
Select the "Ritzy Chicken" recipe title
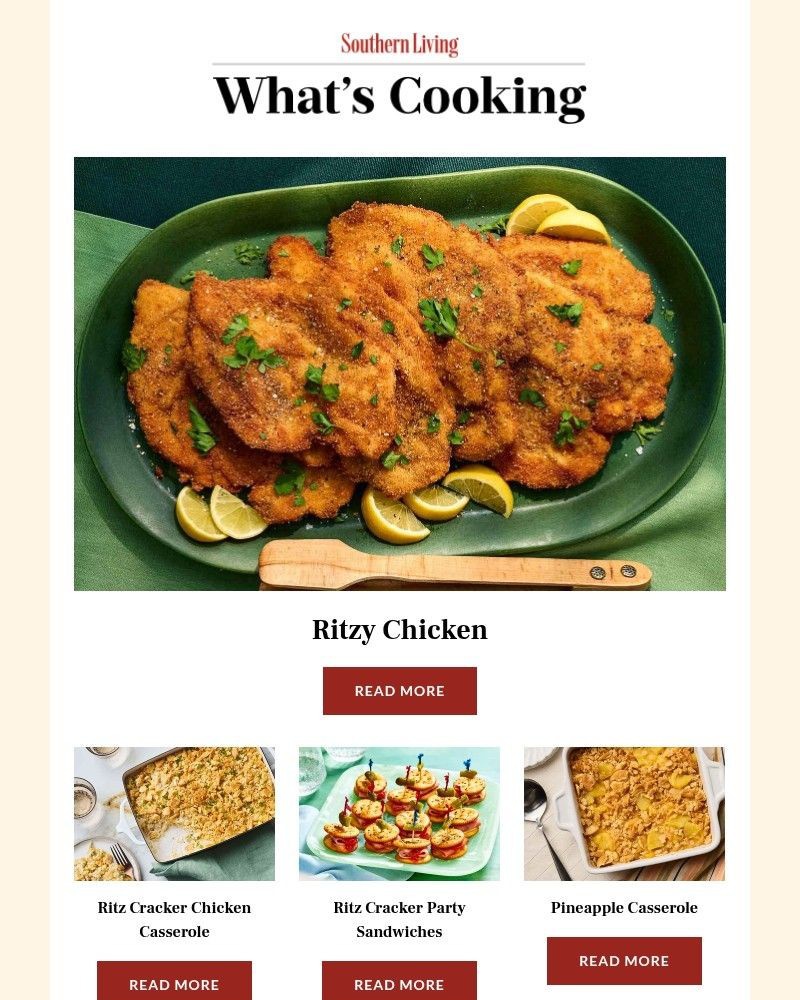(x=399, y=630)
